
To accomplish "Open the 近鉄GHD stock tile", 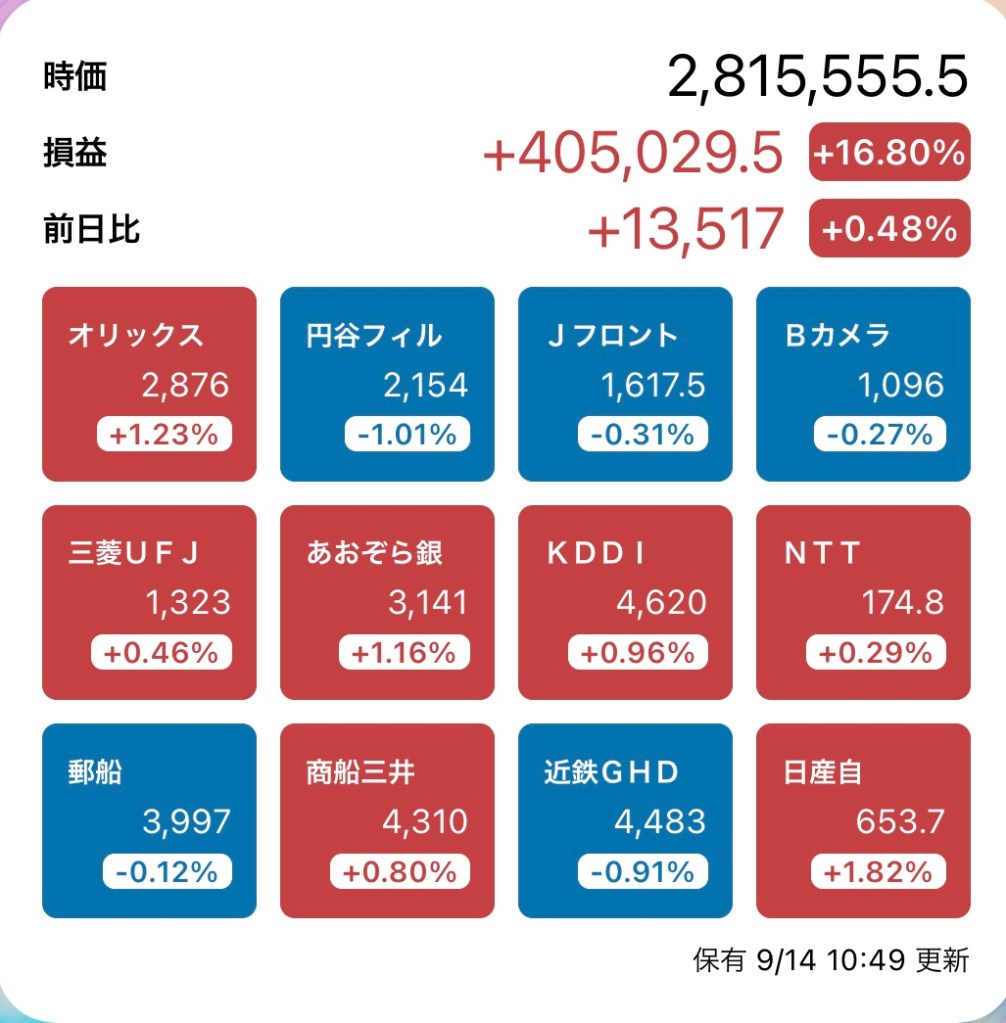I will tap(625, 820).
